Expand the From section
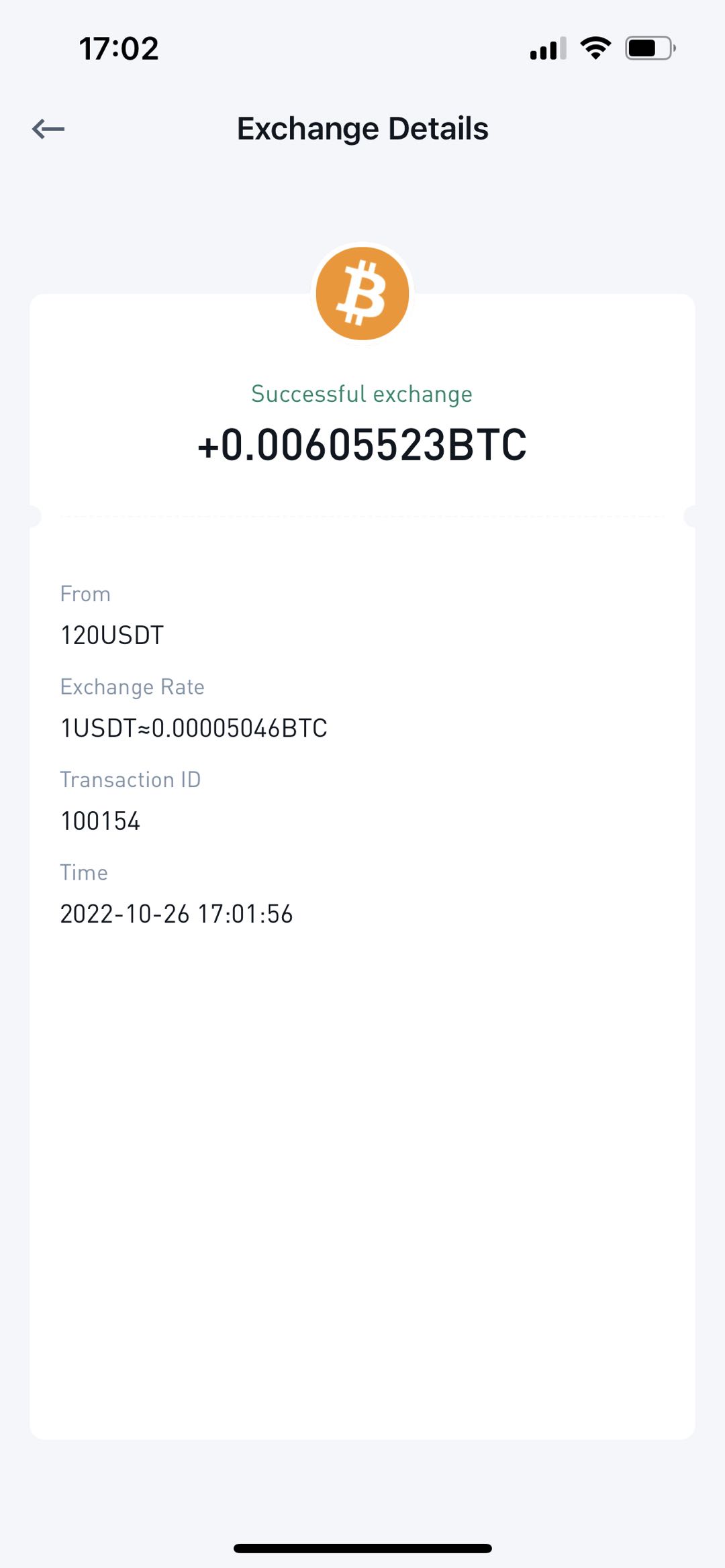The image size is (725, 1568). (x=85, y=593)
